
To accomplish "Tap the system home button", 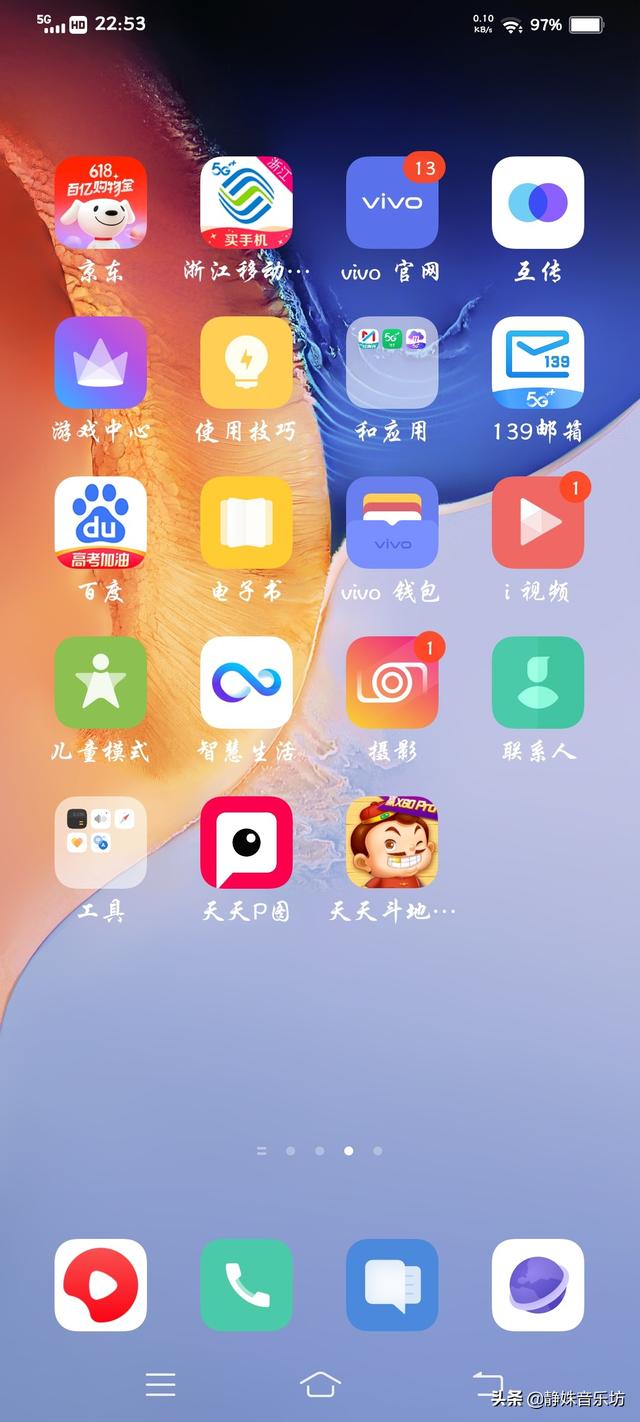I will click(320, 1384).
